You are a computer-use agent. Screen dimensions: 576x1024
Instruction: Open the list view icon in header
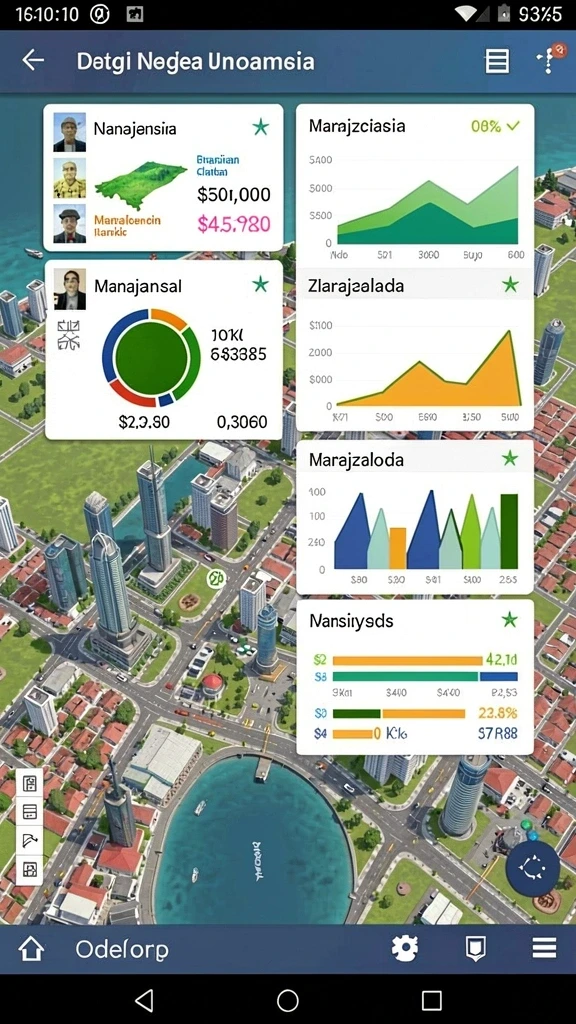click(x=497, y=61)
